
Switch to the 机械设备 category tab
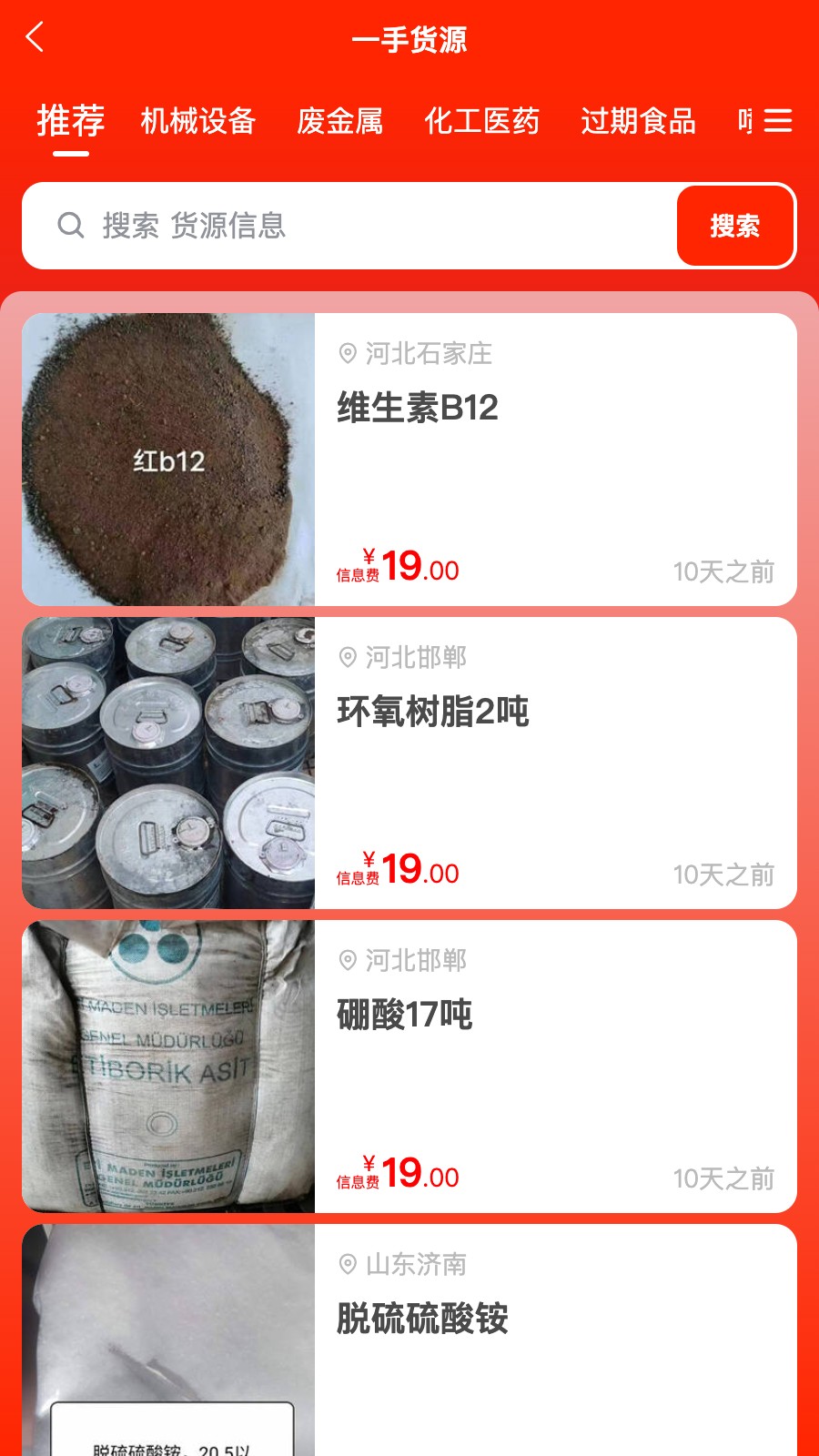point(198,119)
